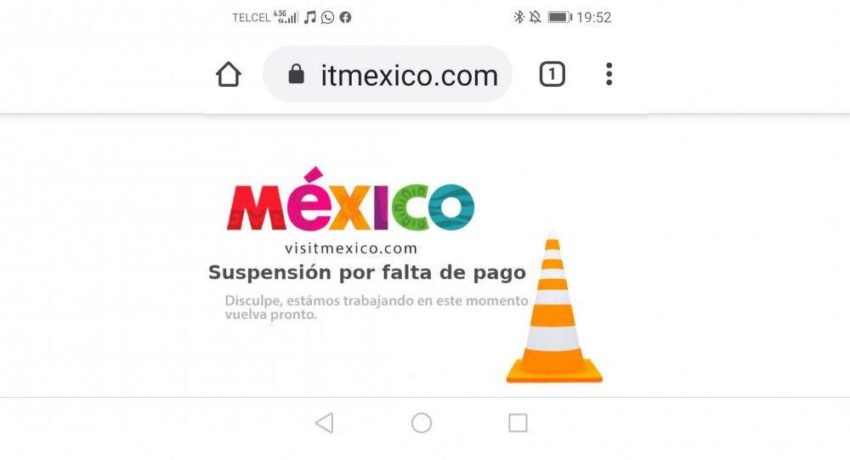Show recent apps with the square button
The width and height of the screenshot is (850, 460).
pos(518,423)
